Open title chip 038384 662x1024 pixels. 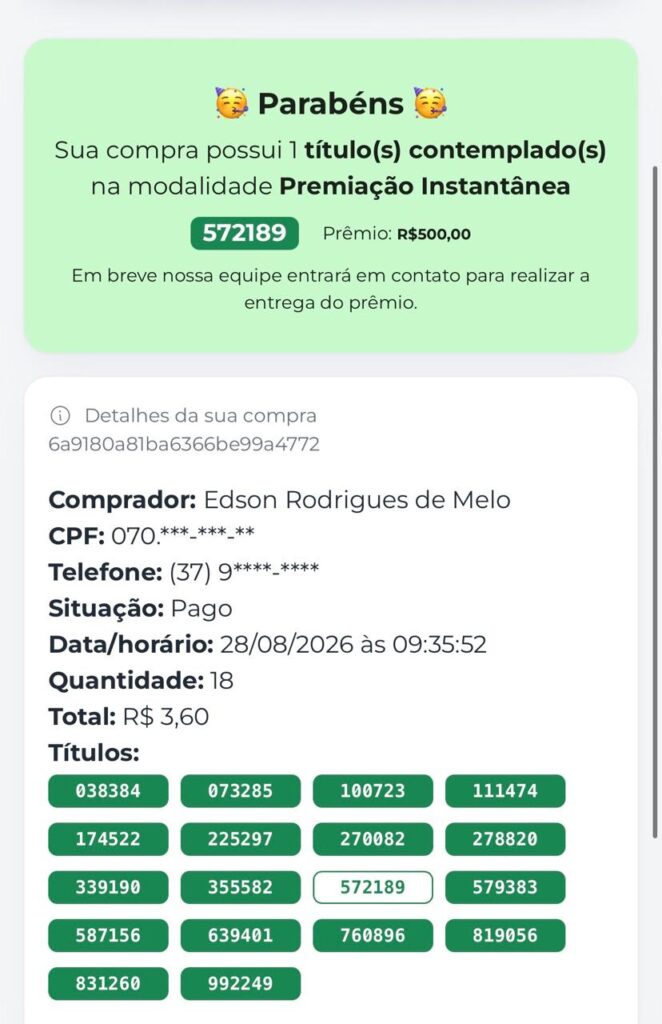coord(108,791)
